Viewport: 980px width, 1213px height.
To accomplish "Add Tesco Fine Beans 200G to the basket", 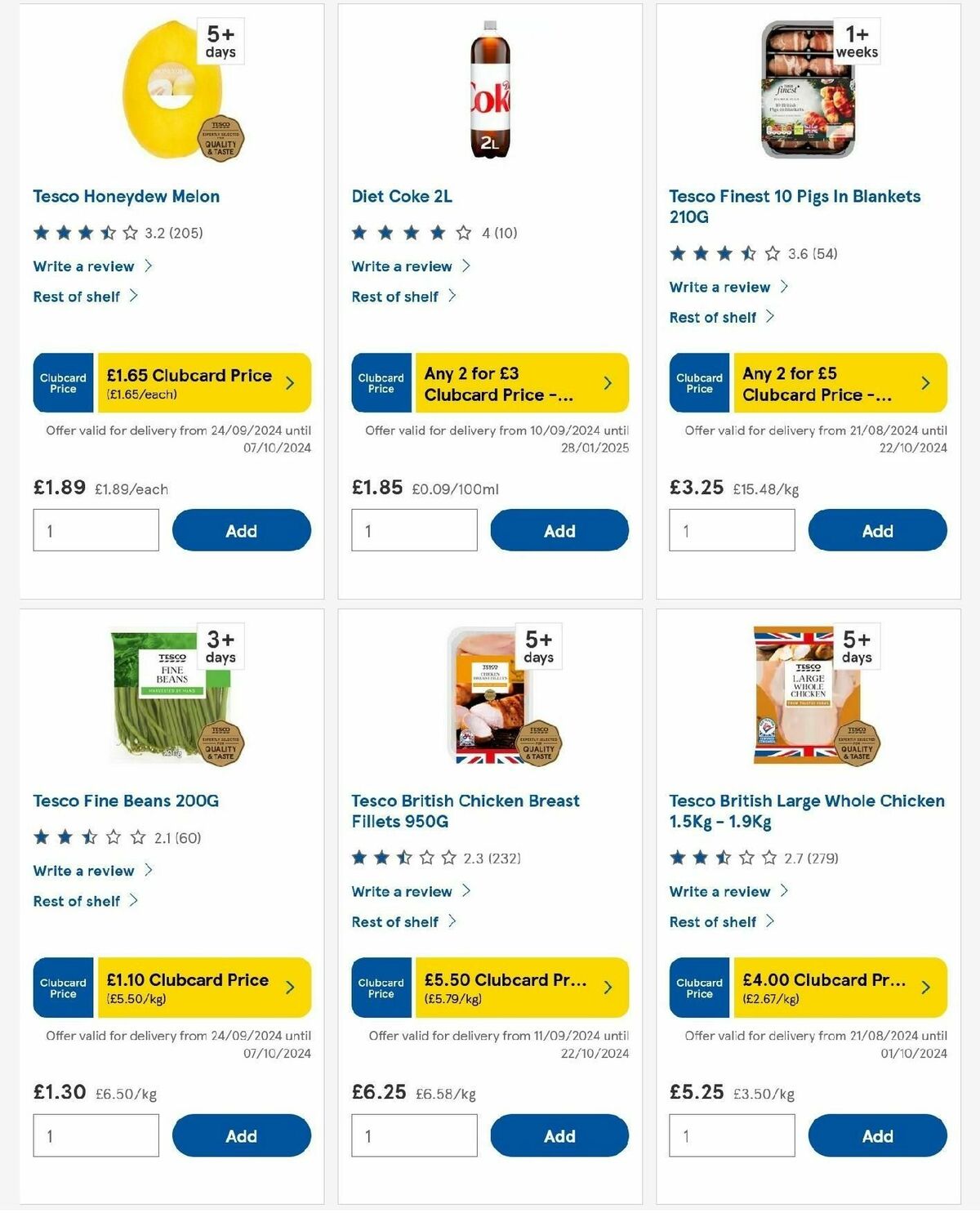I will 242,1135.
